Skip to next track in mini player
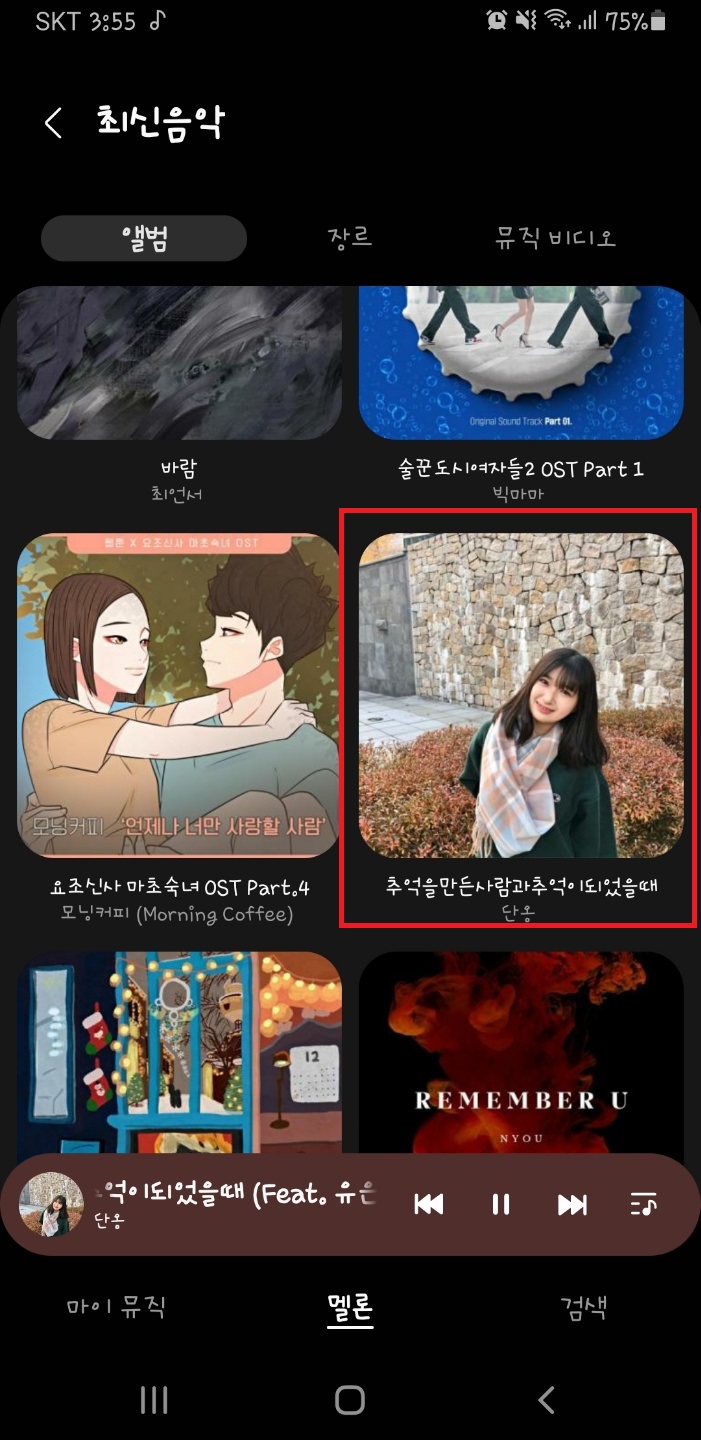This screenshot has height=1440, width=701. (x=572, y=1204)
